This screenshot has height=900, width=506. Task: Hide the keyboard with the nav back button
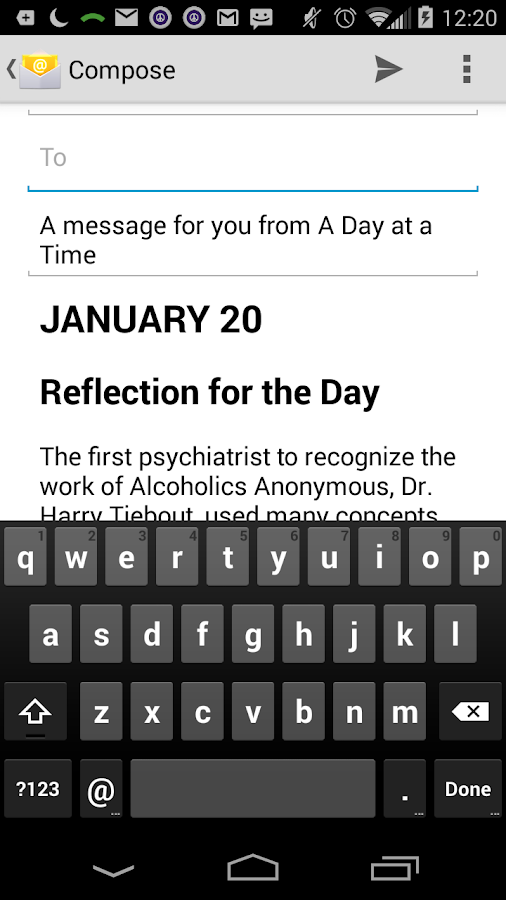tap(114, 868)
